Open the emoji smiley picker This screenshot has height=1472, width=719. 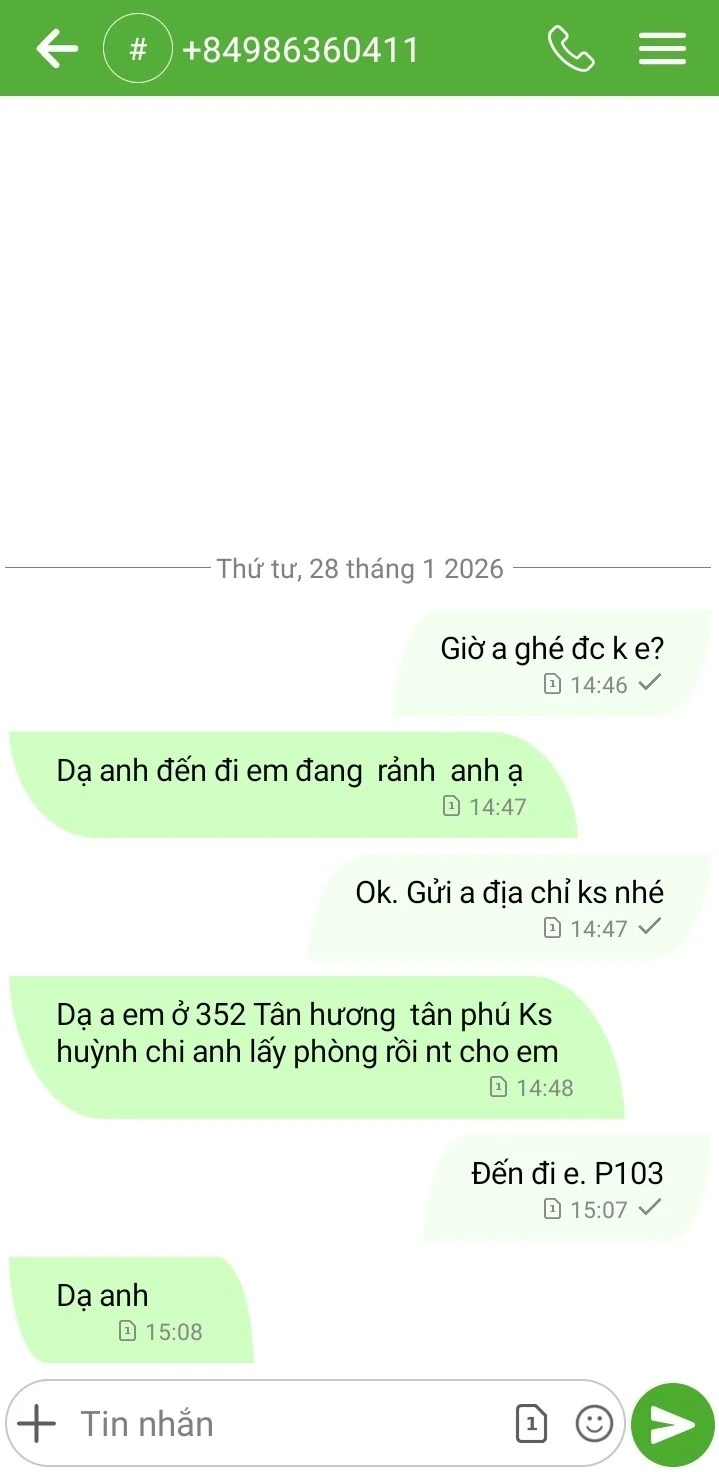pos(594,1423)
